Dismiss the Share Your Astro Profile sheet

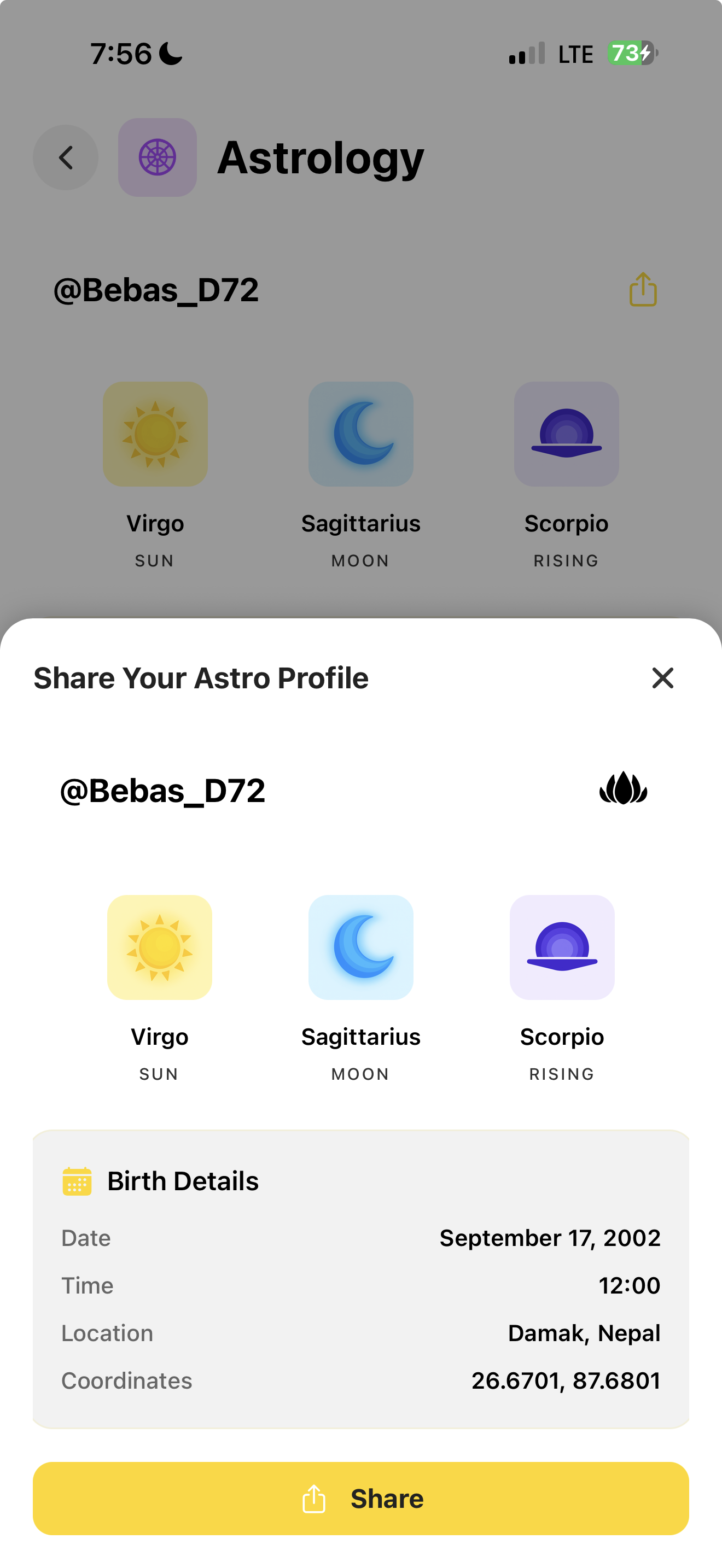(663, 678)
